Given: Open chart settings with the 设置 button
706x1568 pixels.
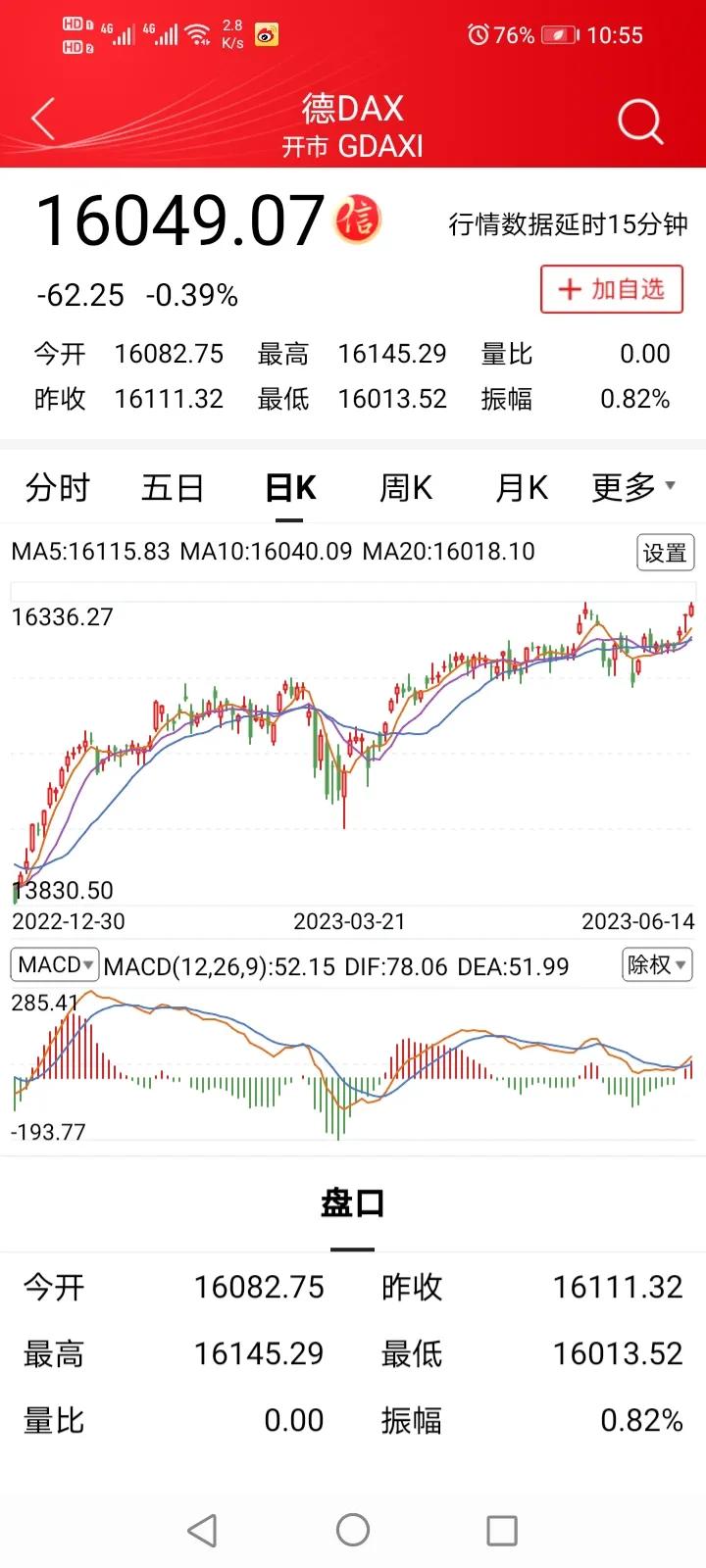Looking at the screenshot, I should coord(665,553).
